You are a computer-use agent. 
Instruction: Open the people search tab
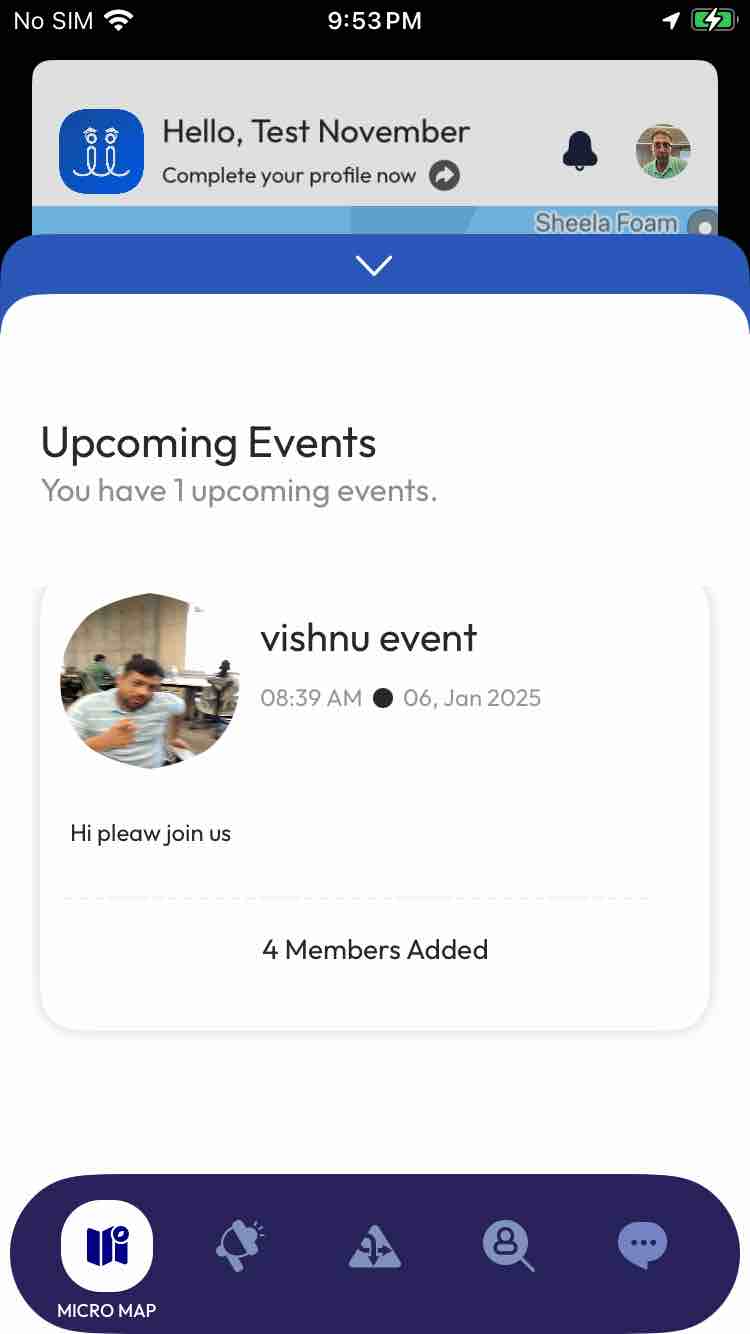pos(508,1246)
